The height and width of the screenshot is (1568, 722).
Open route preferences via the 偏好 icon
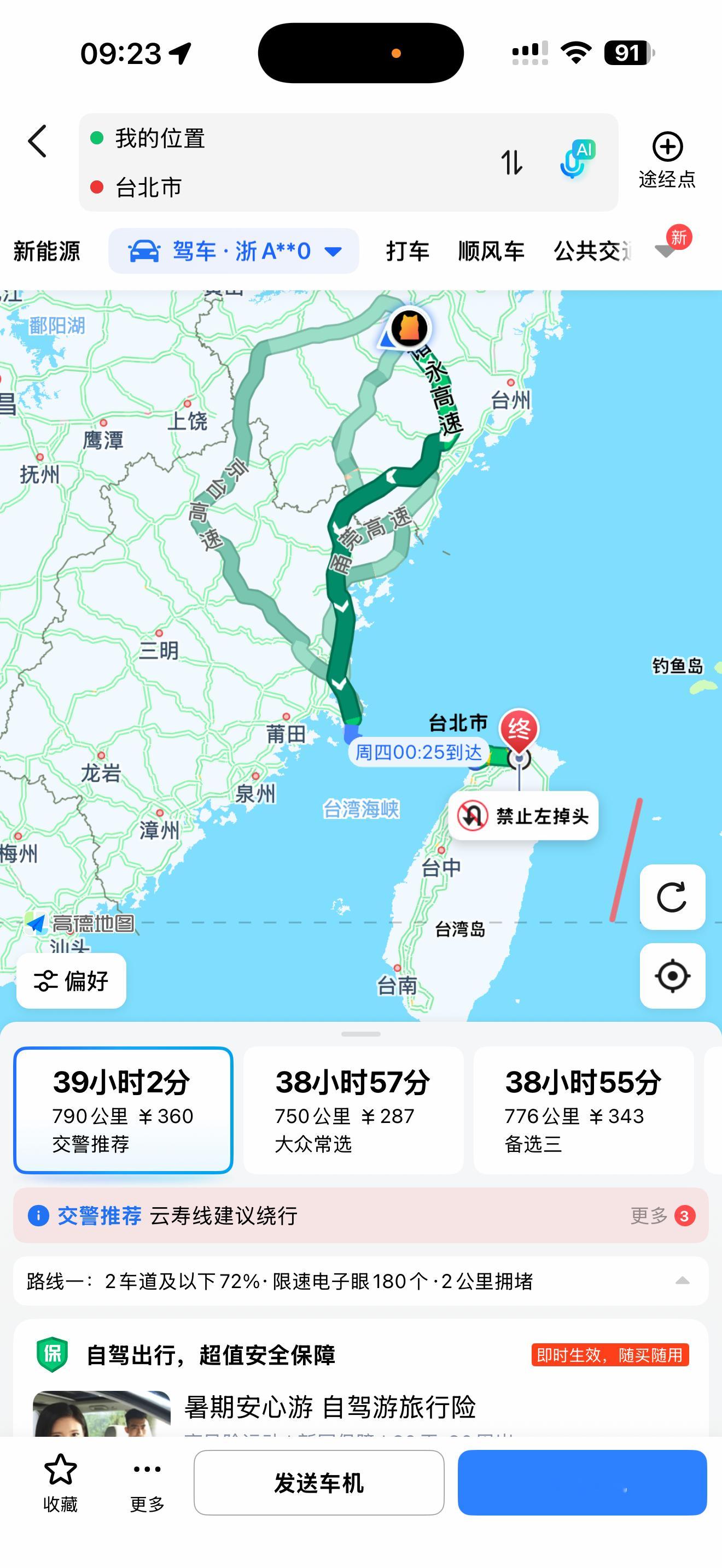70,981
